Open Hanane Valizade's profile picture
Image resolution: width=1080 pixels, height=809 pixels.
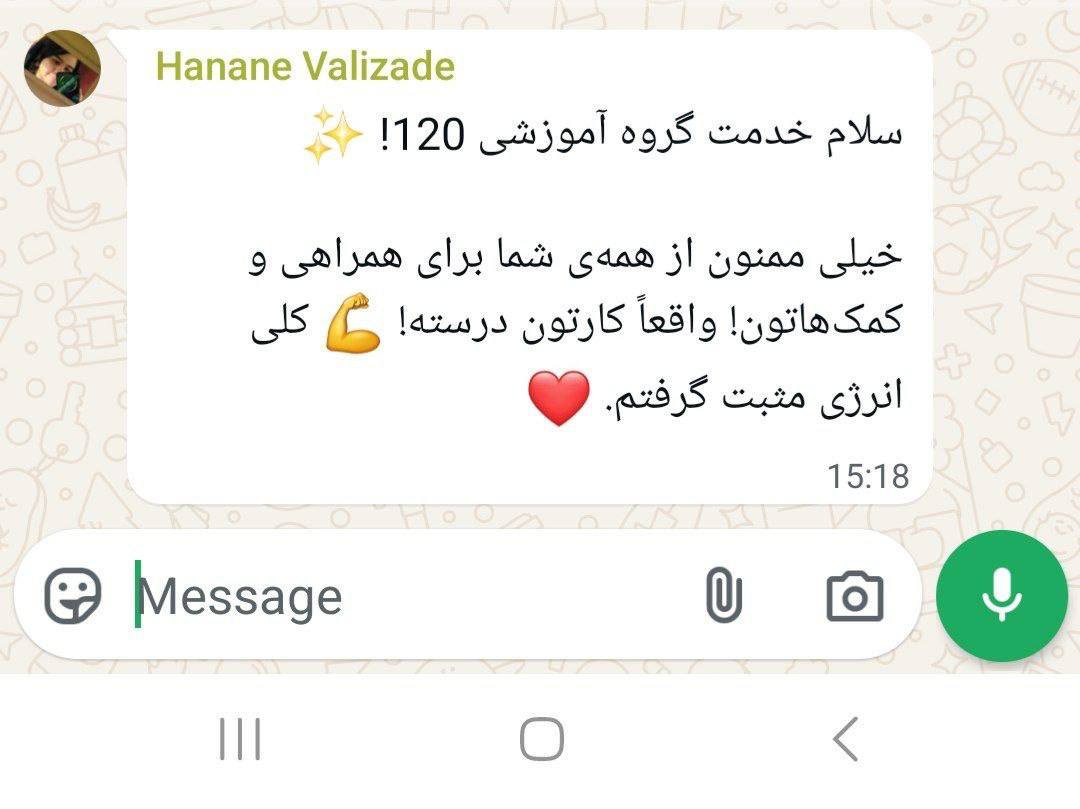coord(62,67)
